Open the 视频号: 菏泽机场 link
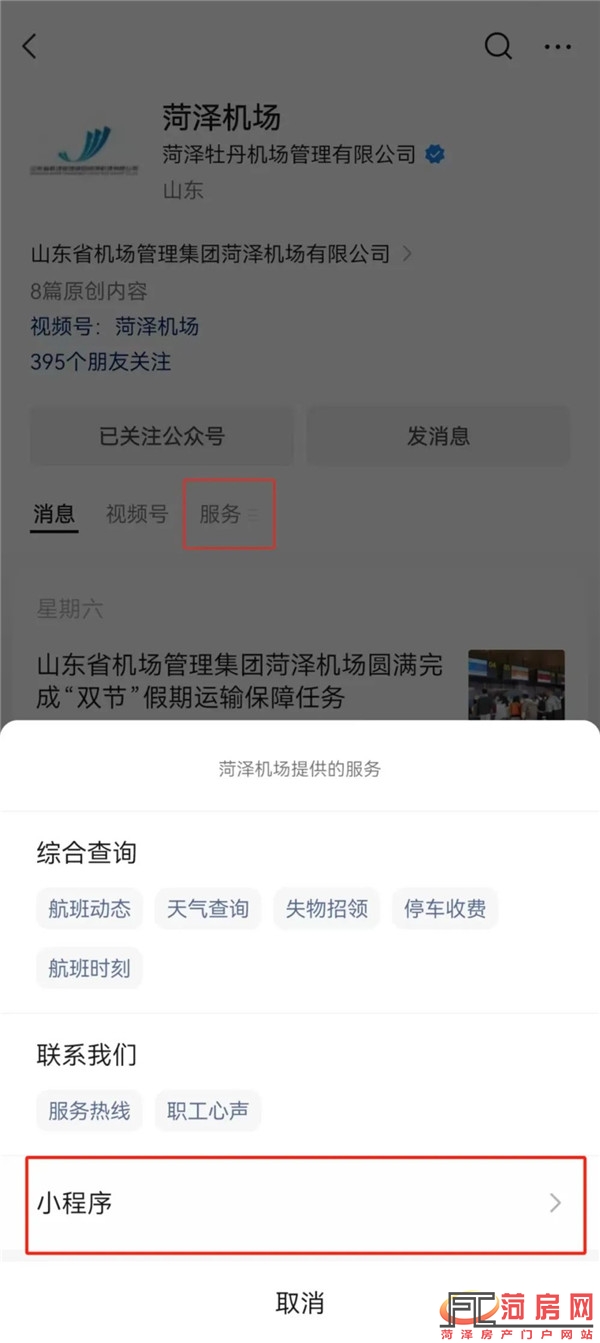The width and height of the screenshot is (600, 1343). pos(115,326)
